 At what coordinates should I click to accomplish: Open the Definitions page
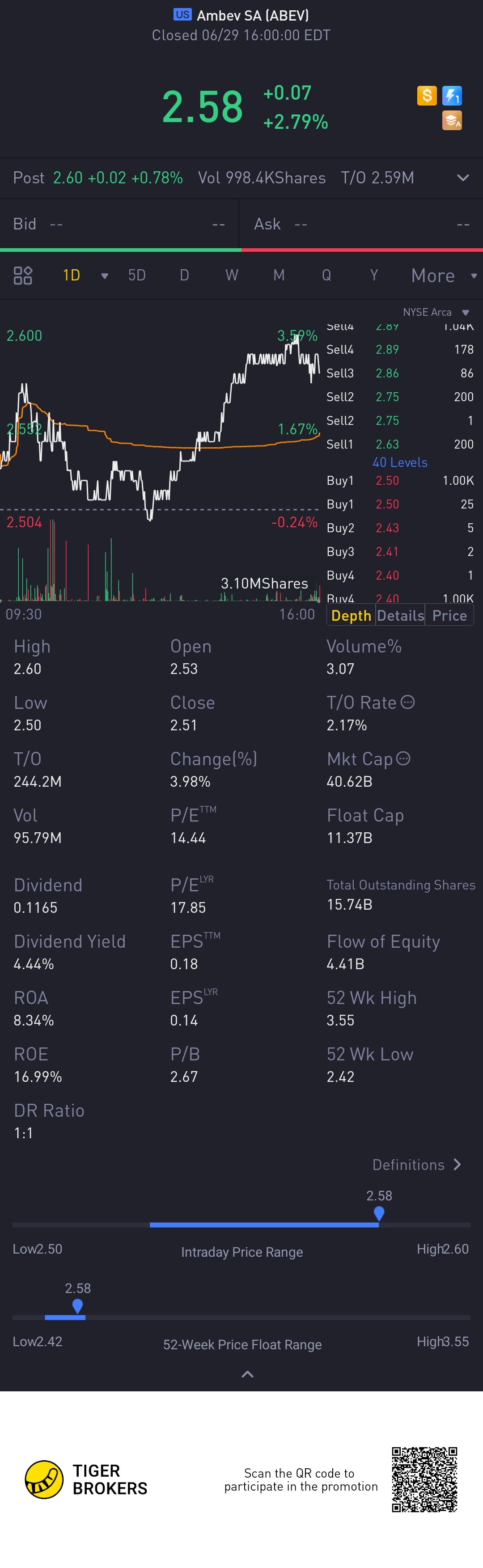[x=417, y=1165]
